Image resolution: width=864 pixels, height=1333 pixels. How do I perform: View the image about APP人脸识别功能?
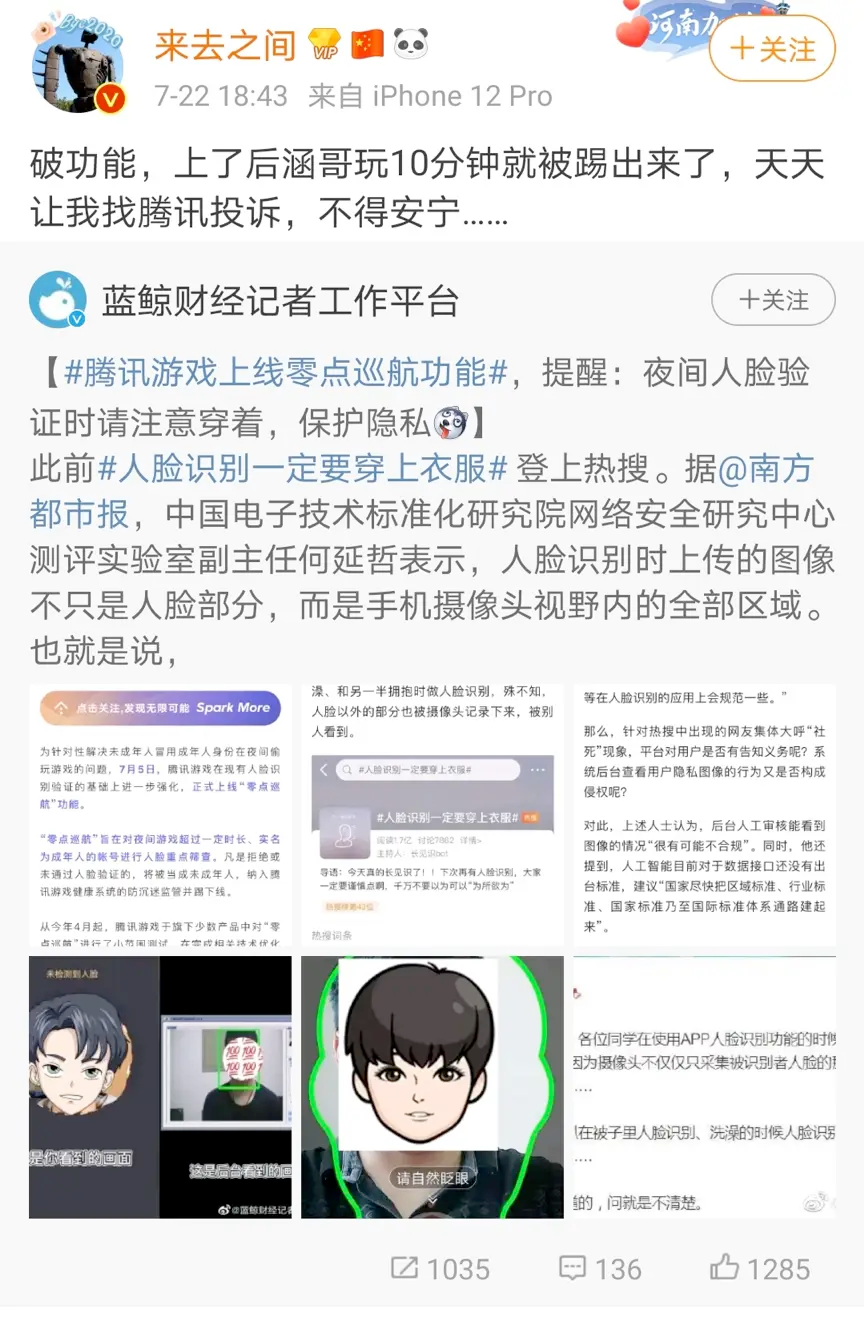point(704,1087)
